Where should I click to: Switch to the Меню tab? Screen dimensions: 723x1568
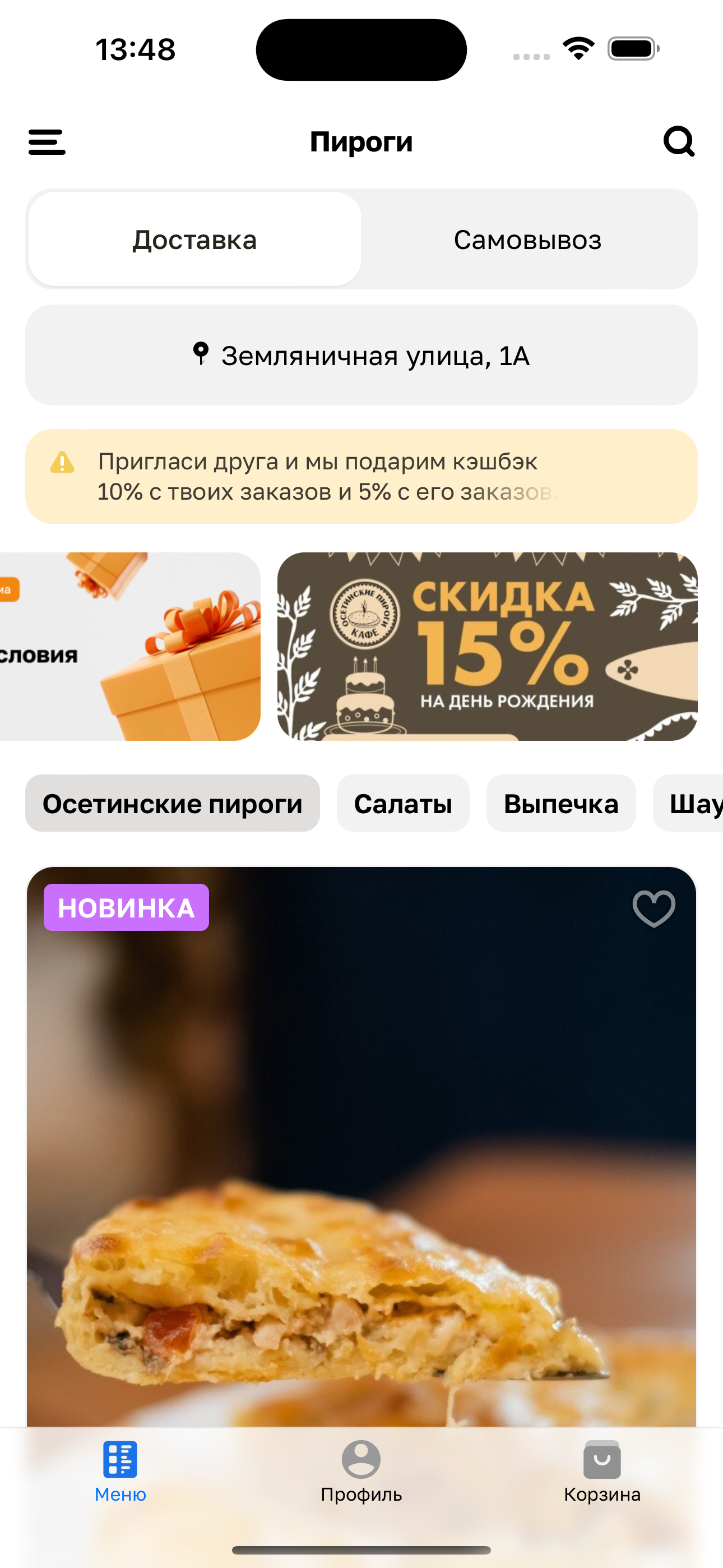pos(120,1470)
